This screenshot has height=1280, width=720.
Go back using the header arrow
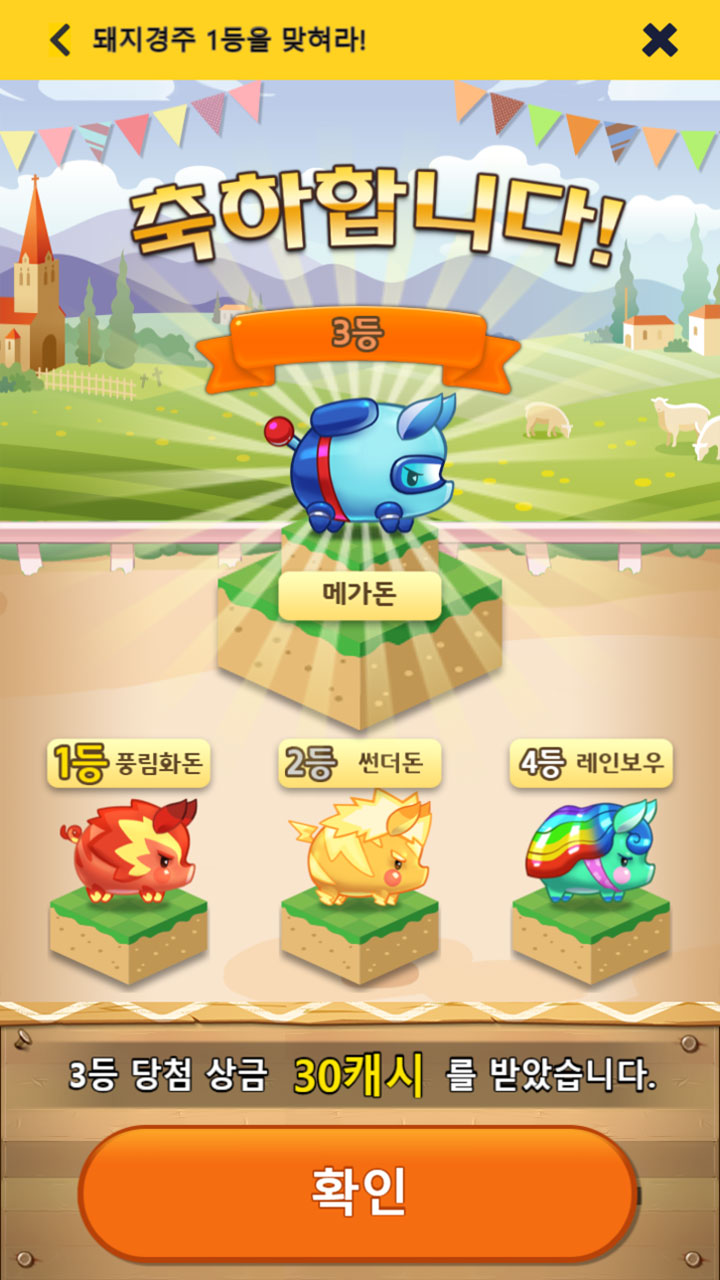tap(61, 40)
